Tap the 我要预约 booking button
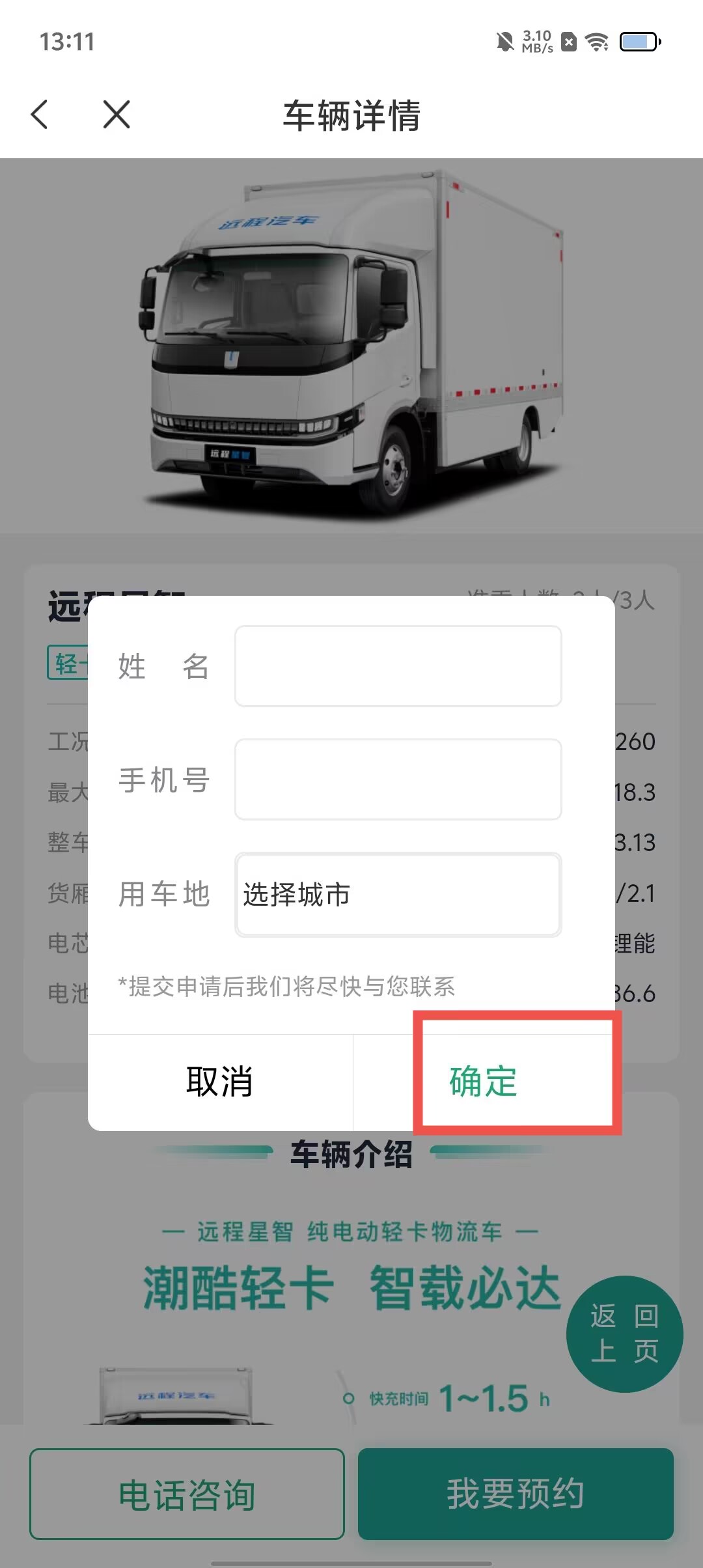703x1568 pixels. (516, 1494)
